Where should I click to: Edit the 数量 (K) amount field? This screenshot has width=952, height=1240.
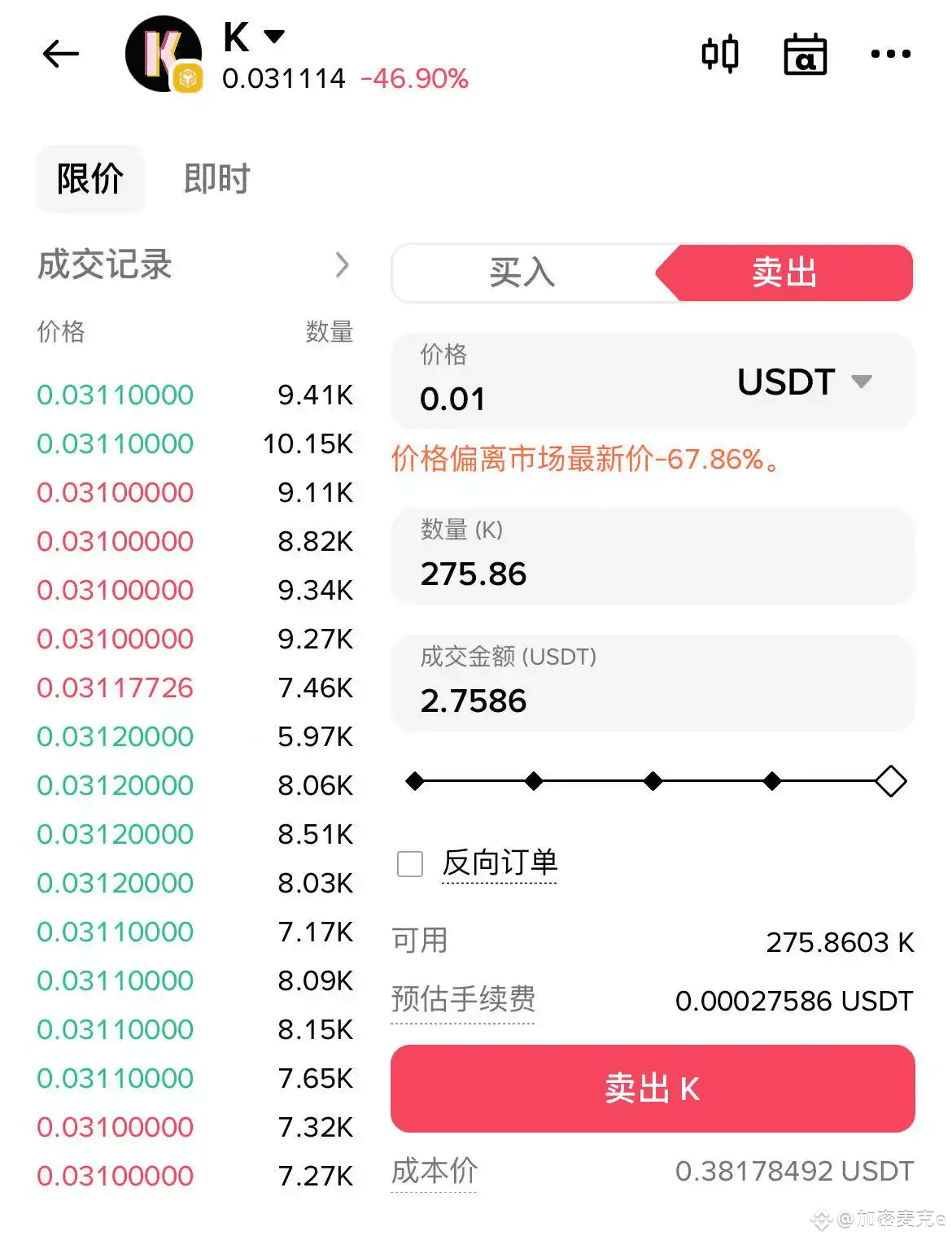pos(651,573)
